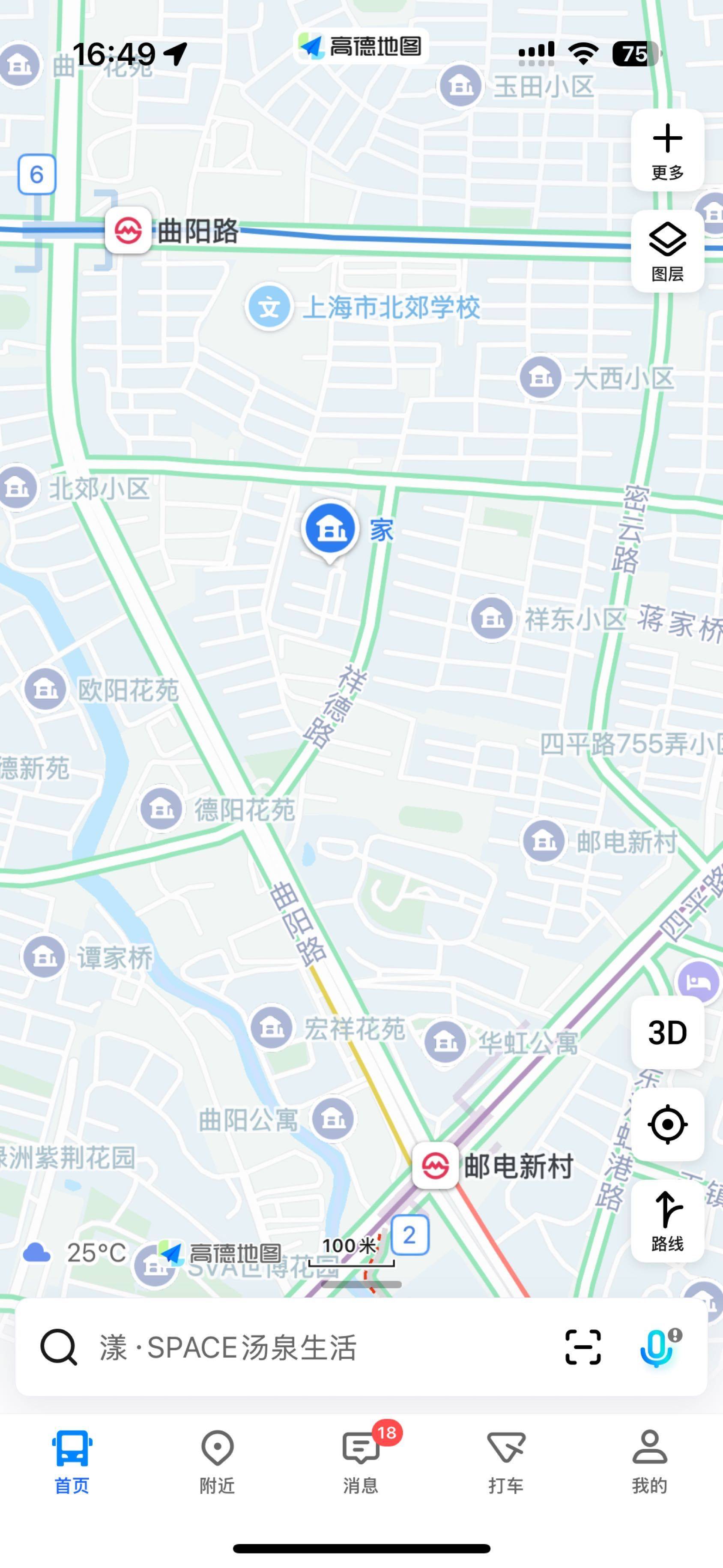Return to app via 高德地图 status pill
This screenshot has width=723, height=1568.
(x=361, y=46)
